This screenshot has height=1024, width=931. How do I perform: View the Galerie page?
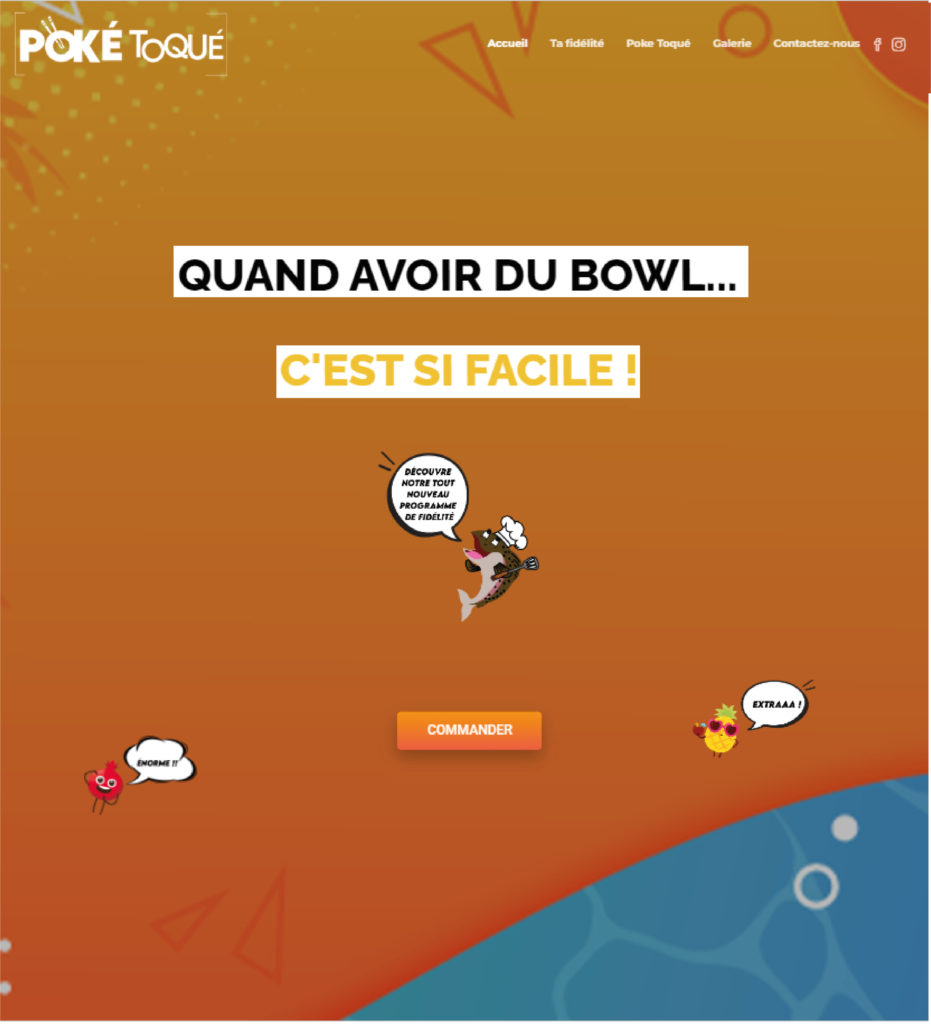pos(732,44)
